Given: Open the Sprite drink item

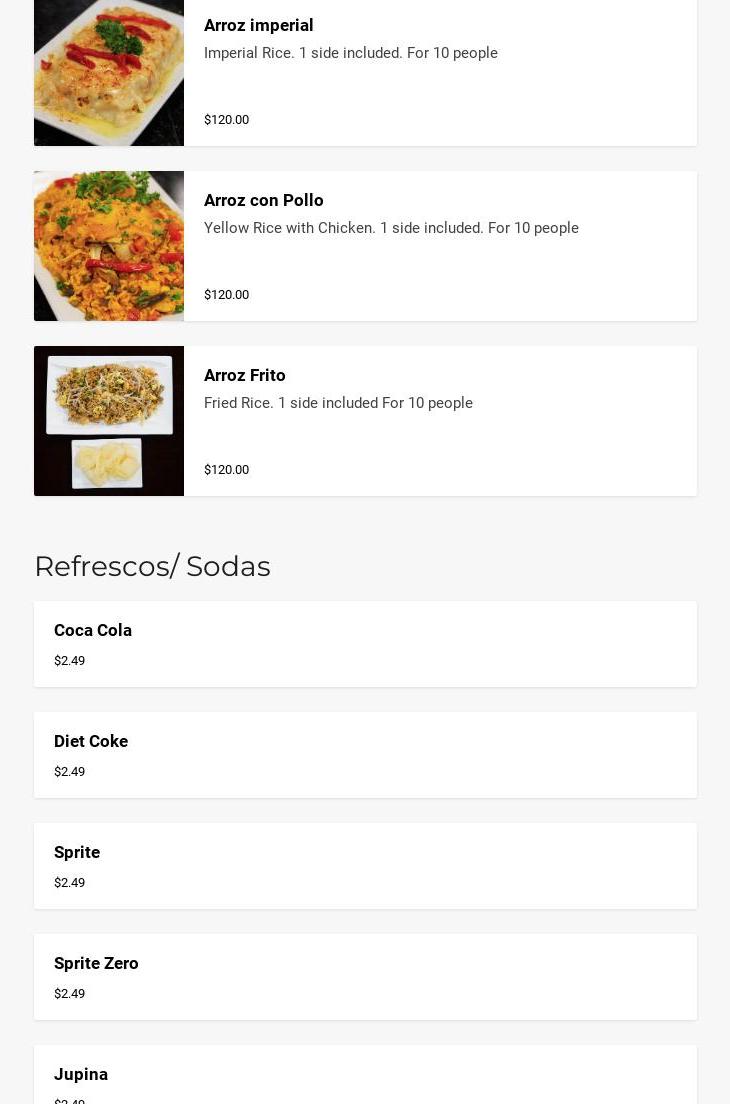Looking at the screenshot, I should coord(365,866).
